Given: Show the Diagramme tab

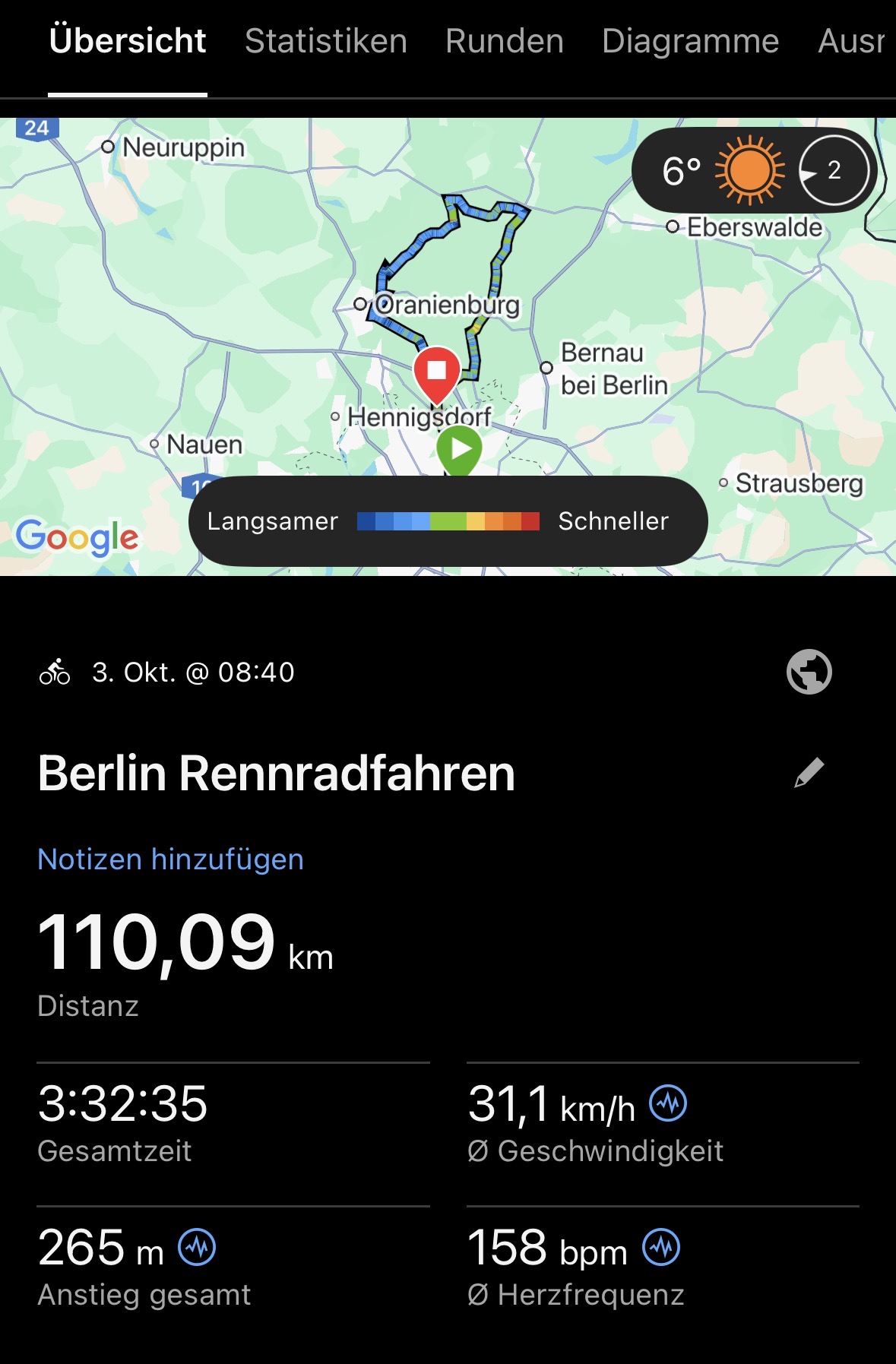Looking at the screenshot, I should [690, 41].
